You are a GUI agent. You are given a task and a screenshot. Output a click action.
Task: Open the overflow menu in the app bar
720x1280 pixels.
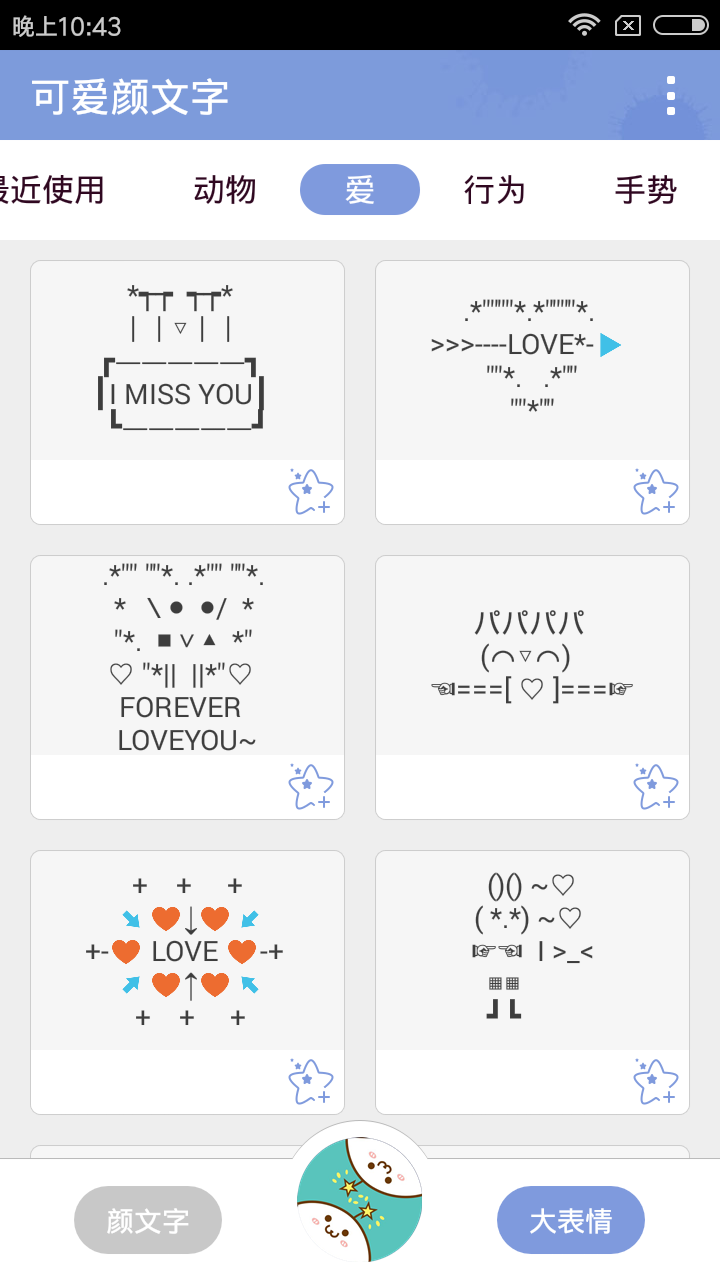[670, 96]
